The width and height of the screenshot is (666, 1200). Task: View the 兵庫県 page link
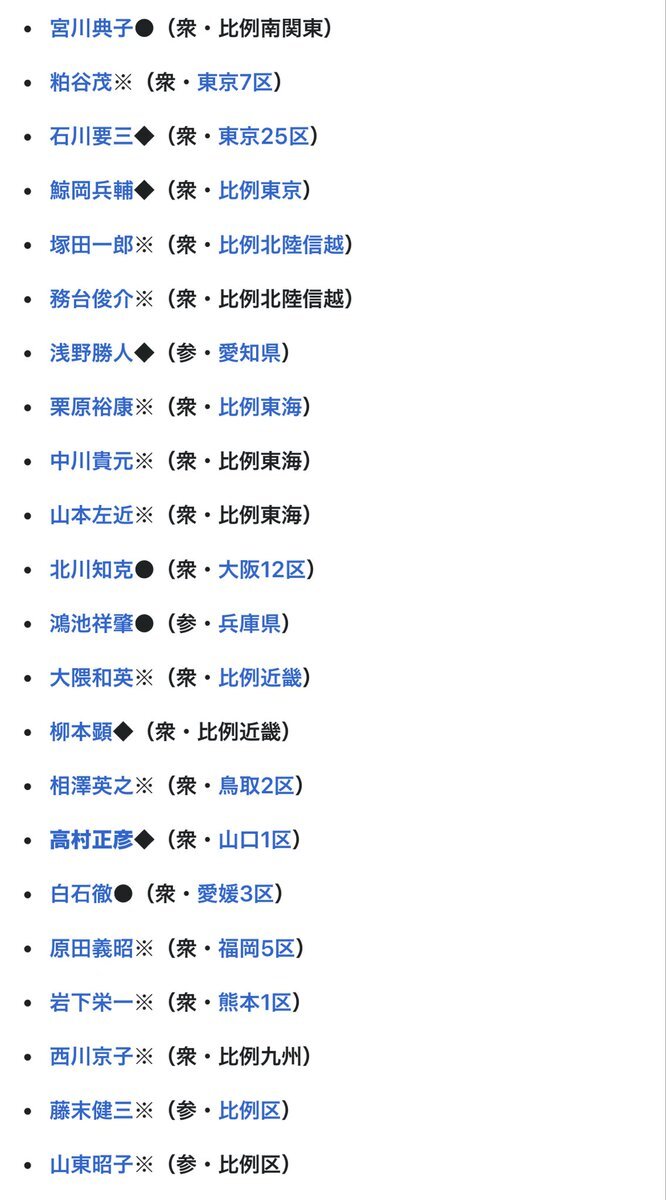coord(250,623)
